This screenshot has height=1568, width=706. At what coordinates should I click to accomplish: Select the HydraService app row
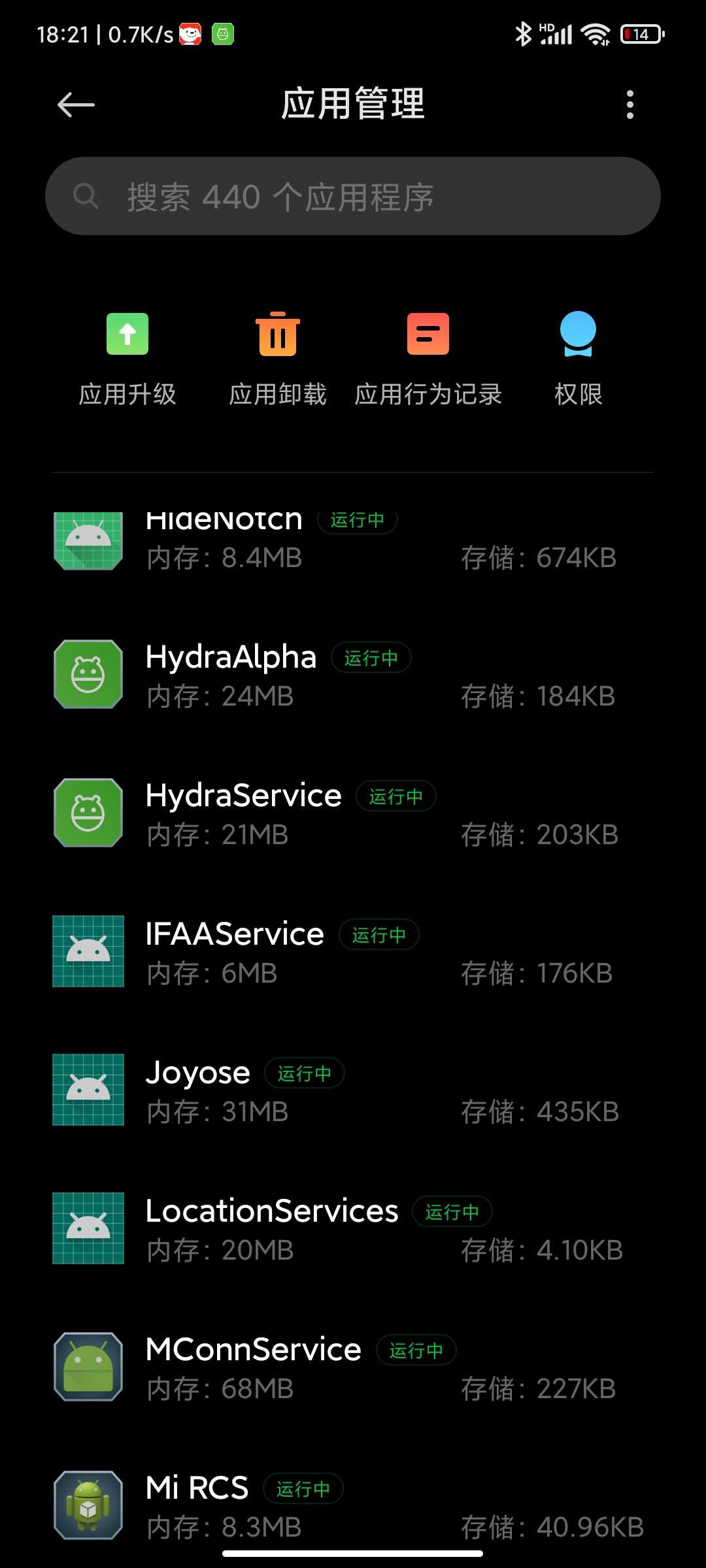(x=353, y=814)
